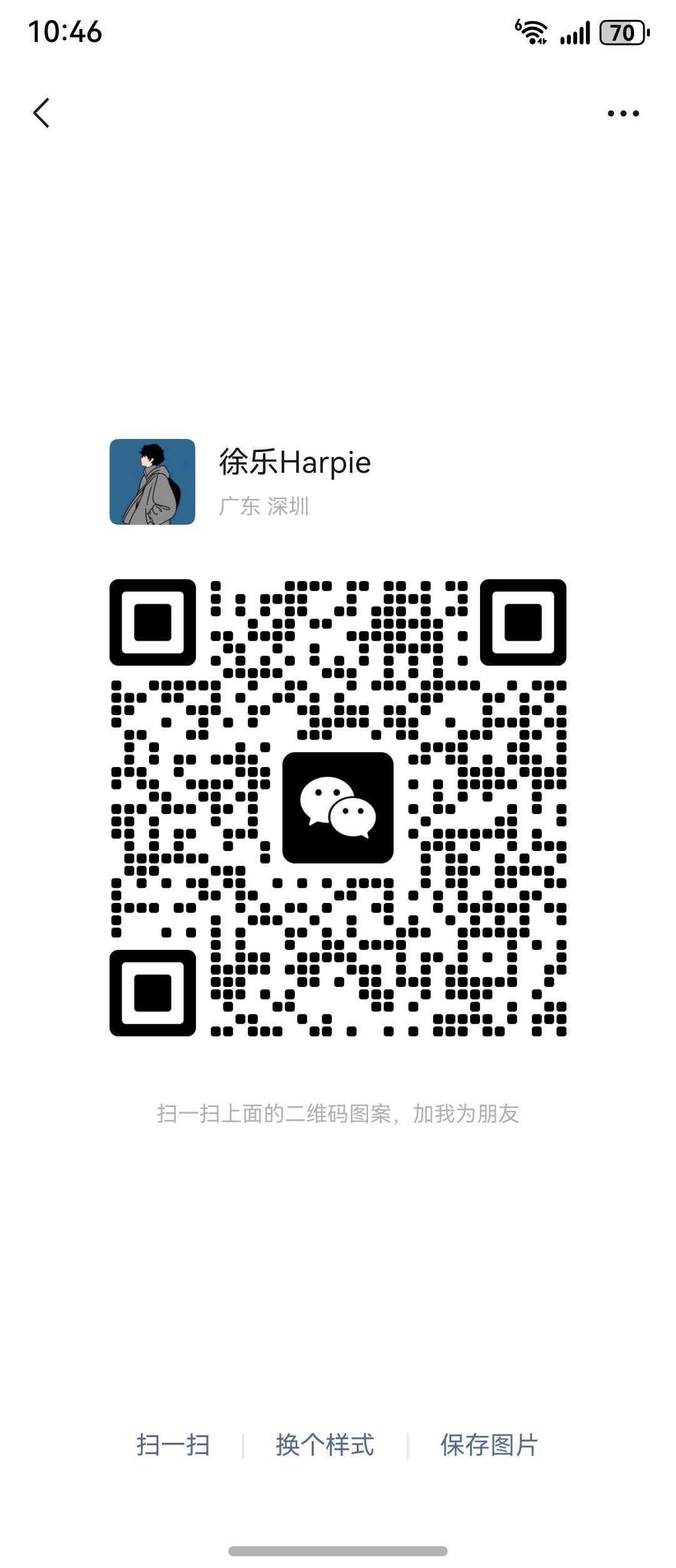676x1568 pixels.
Task: Tap the username 徐乐Harpie
Action: coord(295,462)
